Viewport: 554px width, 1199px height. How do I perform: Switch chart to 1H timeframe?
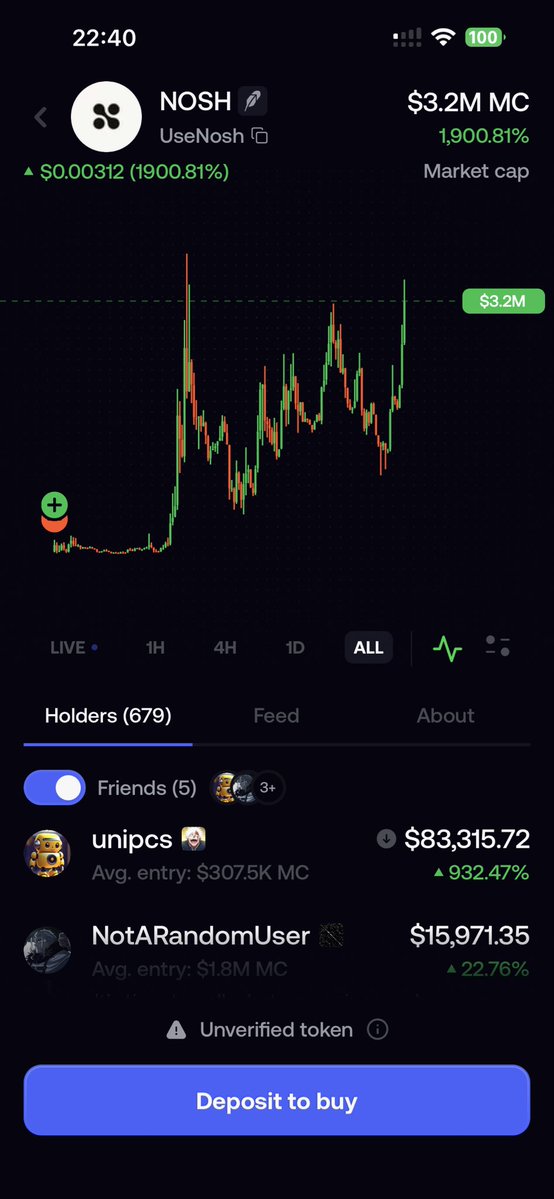tap(155, 648)
